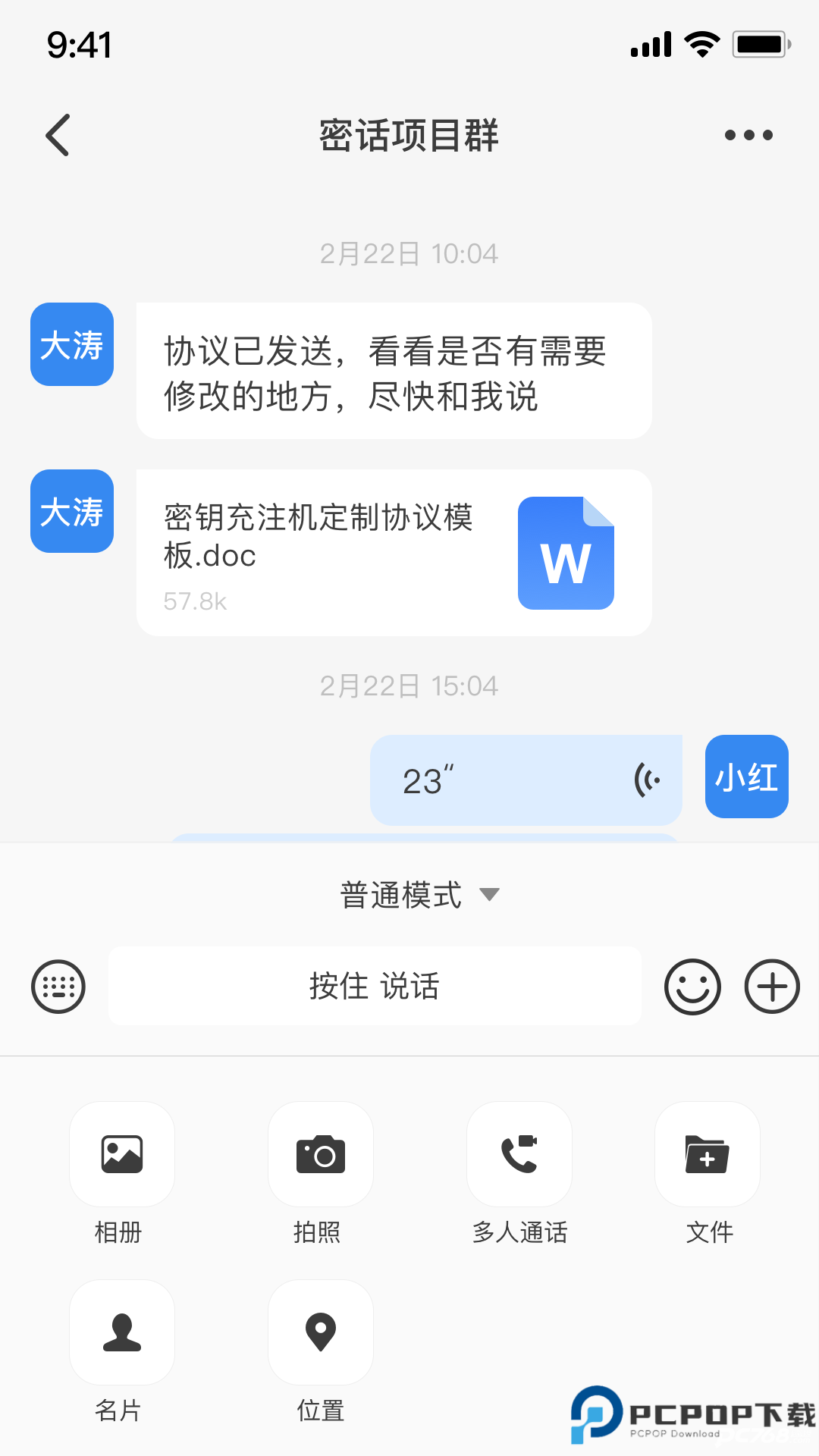
Task: Switch to keyboard input mode
Action: [x=58, y=987]
